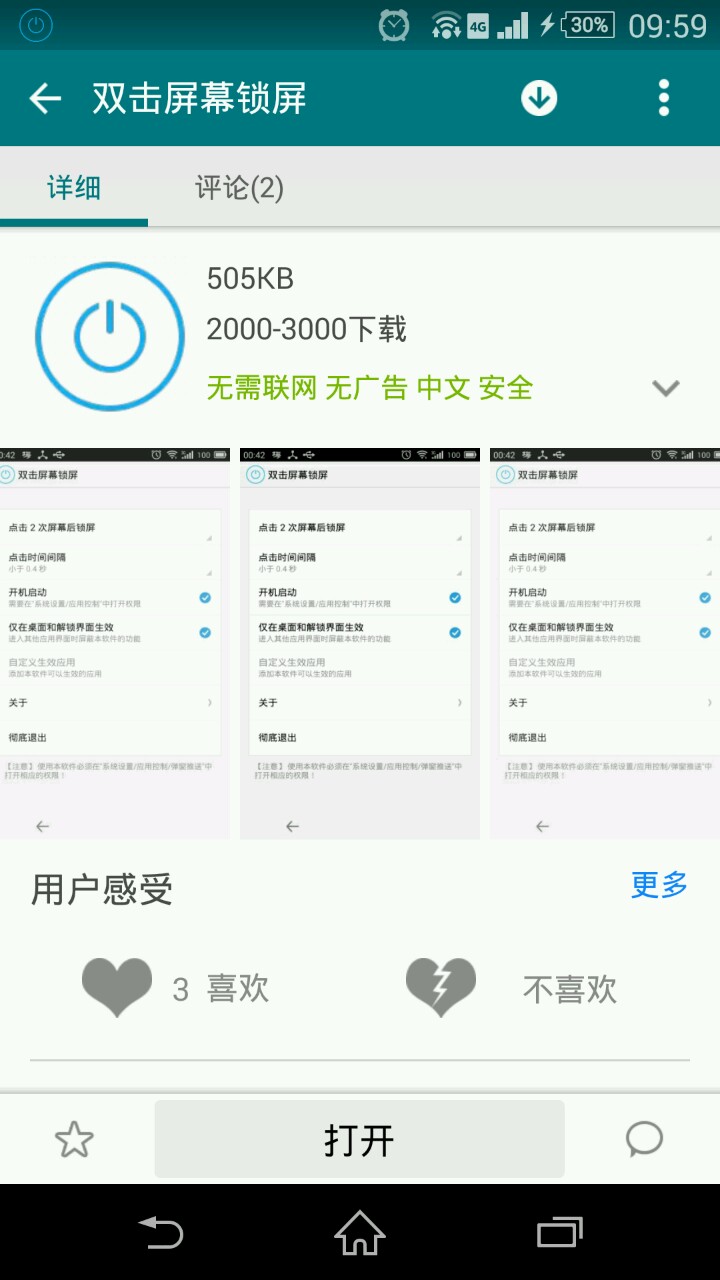Go to the system home screen
The height and width of the screenshot is (1280, 720).
click(x=359, y=1232)
